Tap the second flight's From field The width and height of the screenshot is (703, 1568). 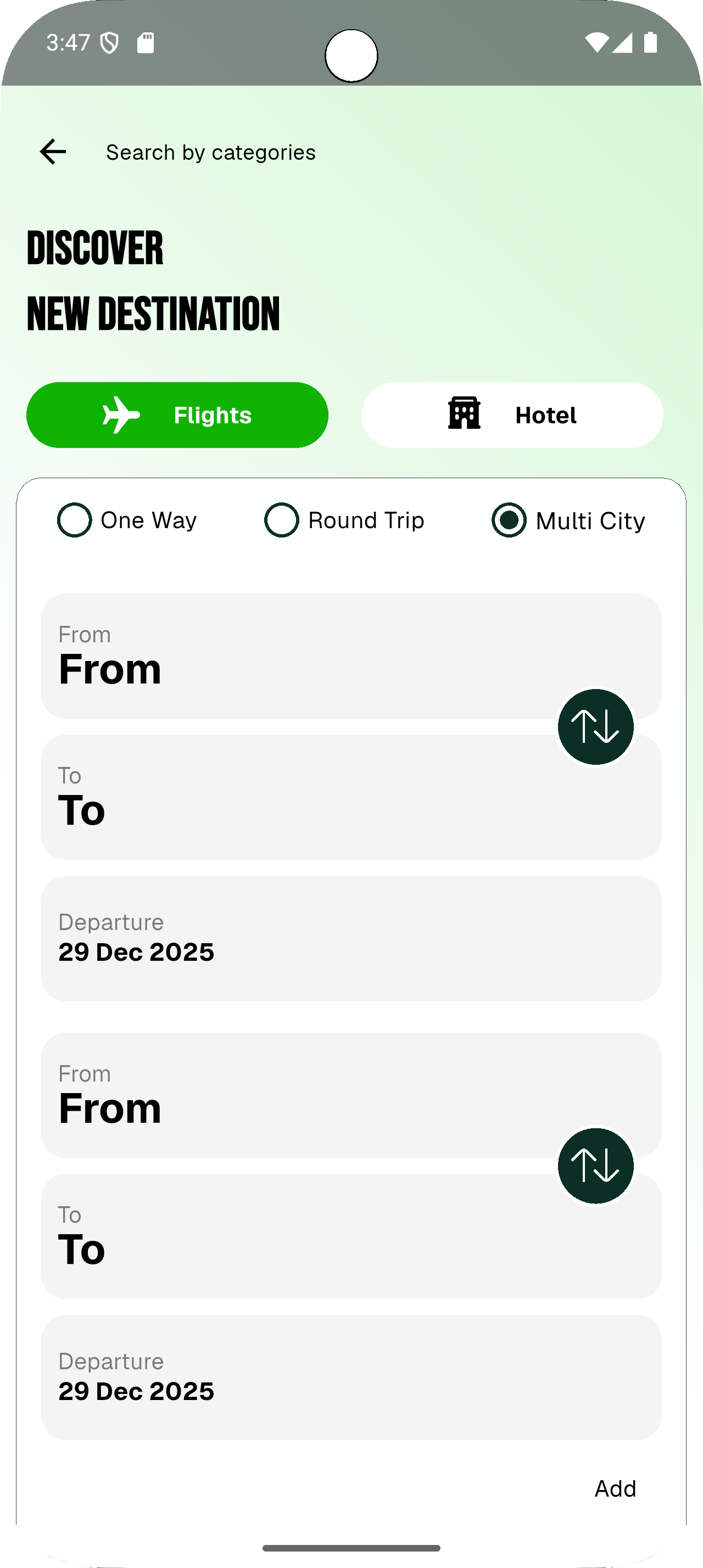(x=292, y=1095)
